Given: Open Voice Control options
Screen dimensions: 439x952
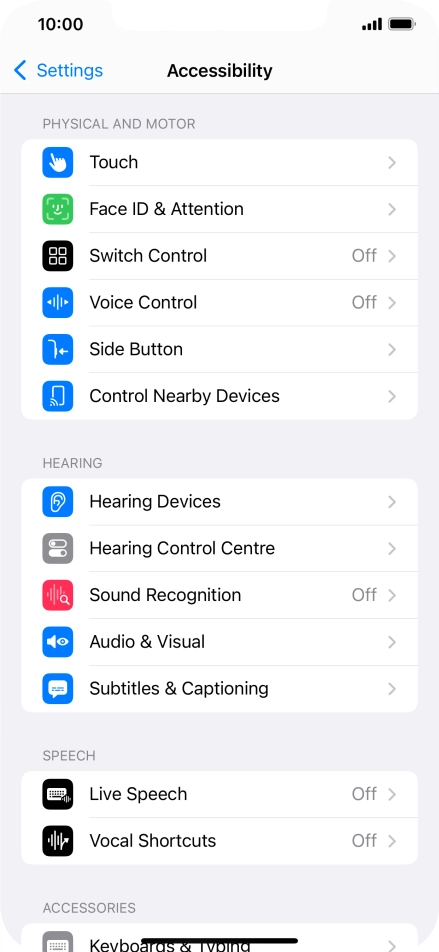Looking at the screenshot, I should coord(219,303).
